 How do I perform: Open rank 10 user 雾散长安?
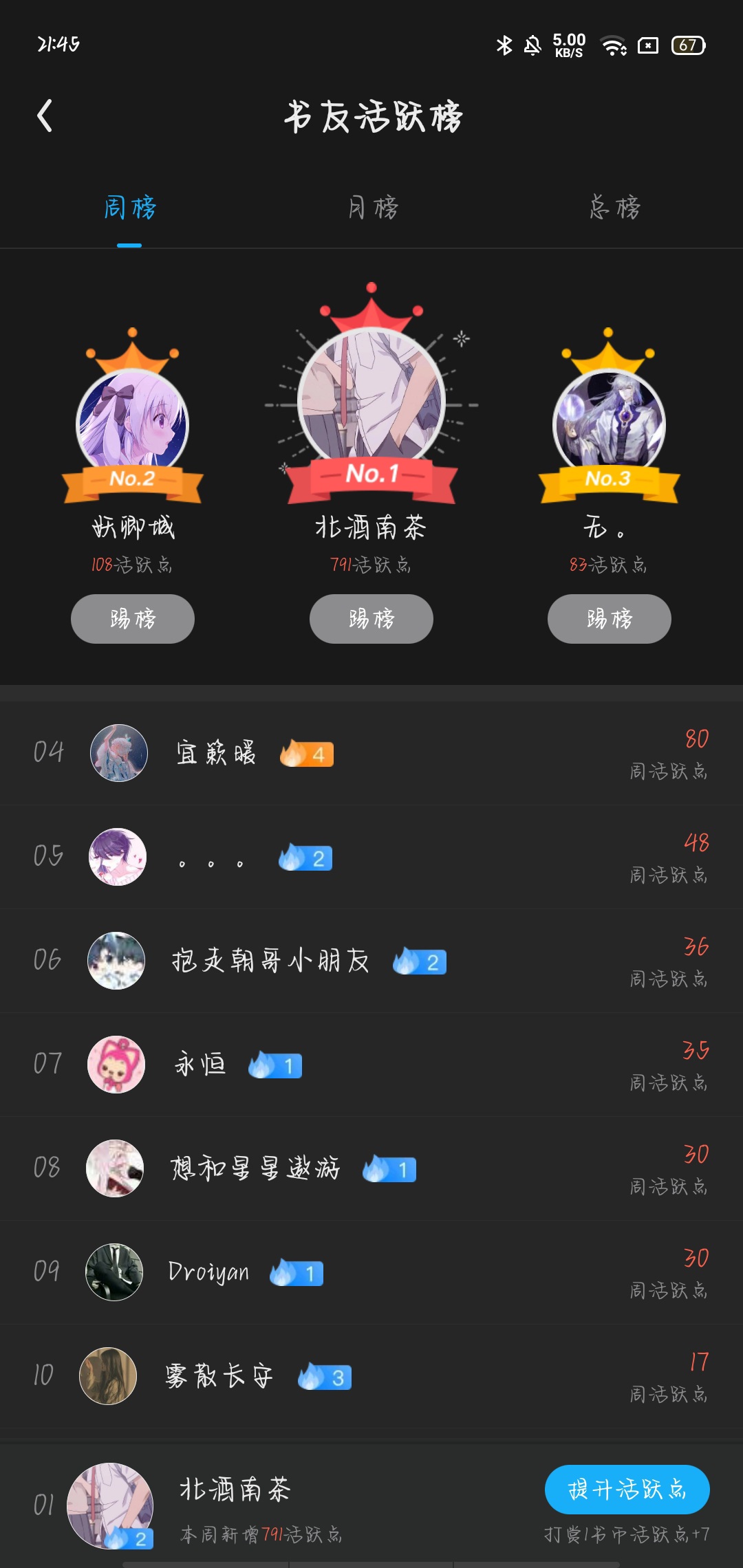point(371,1377)
